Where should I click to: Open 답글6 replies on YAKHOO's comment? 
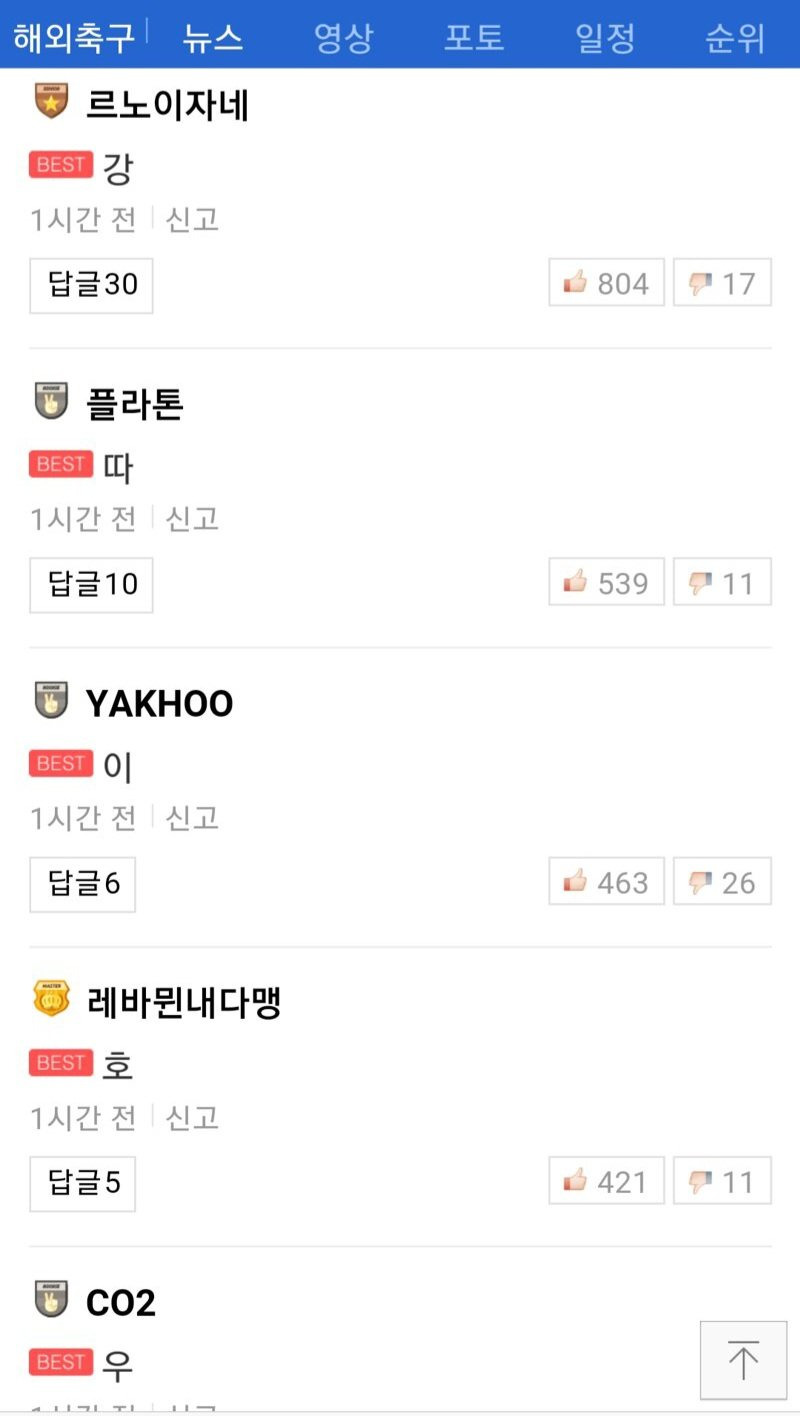pyautogui.click(x=83, y=884)
